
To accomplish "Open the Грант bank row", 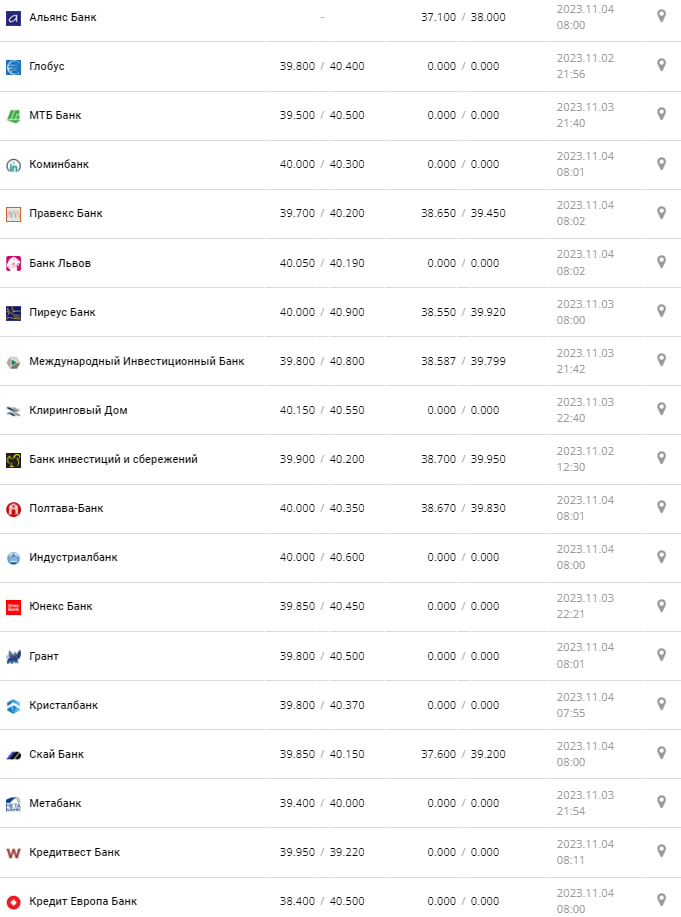I will (x=44, y=656).
